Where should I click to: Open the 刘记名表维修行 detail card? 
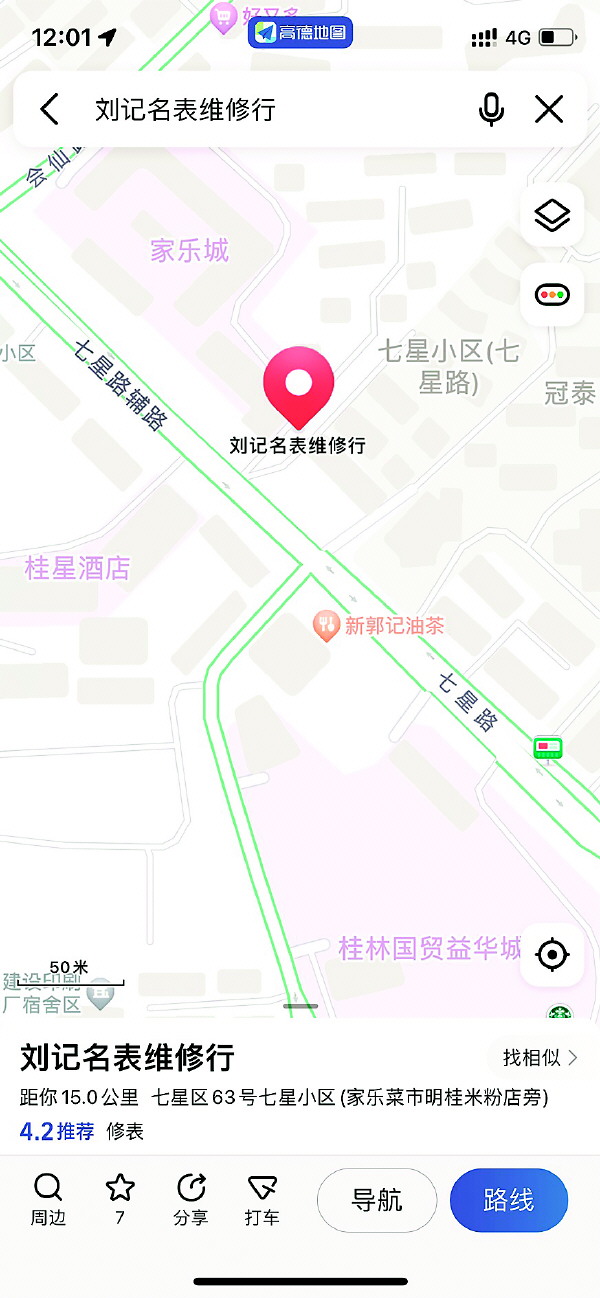click(x=128, y=1057)
